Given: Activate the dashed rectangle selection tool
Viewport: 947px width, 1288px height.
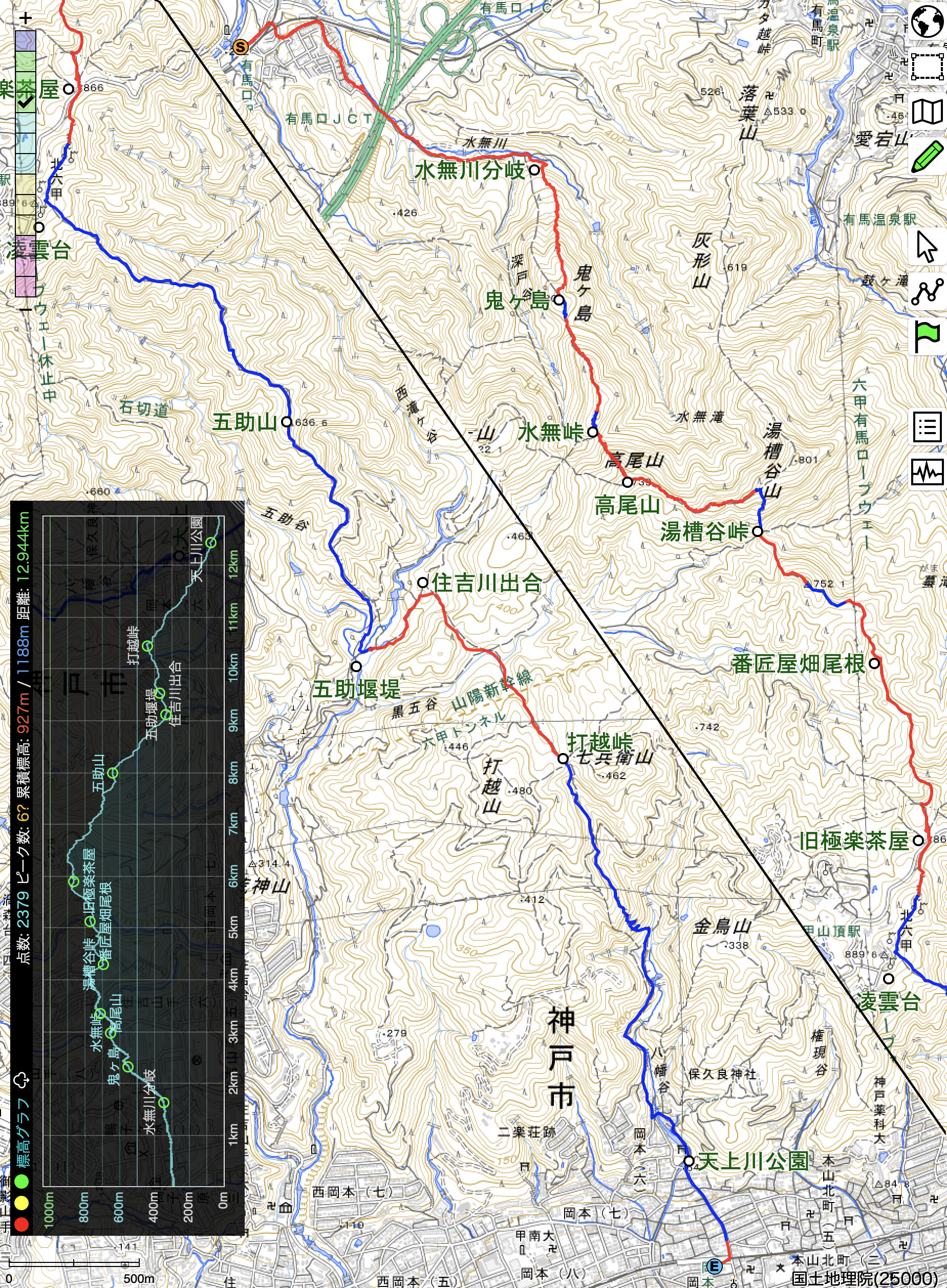Looking at the screenshot, I should [x=927, y=67].
